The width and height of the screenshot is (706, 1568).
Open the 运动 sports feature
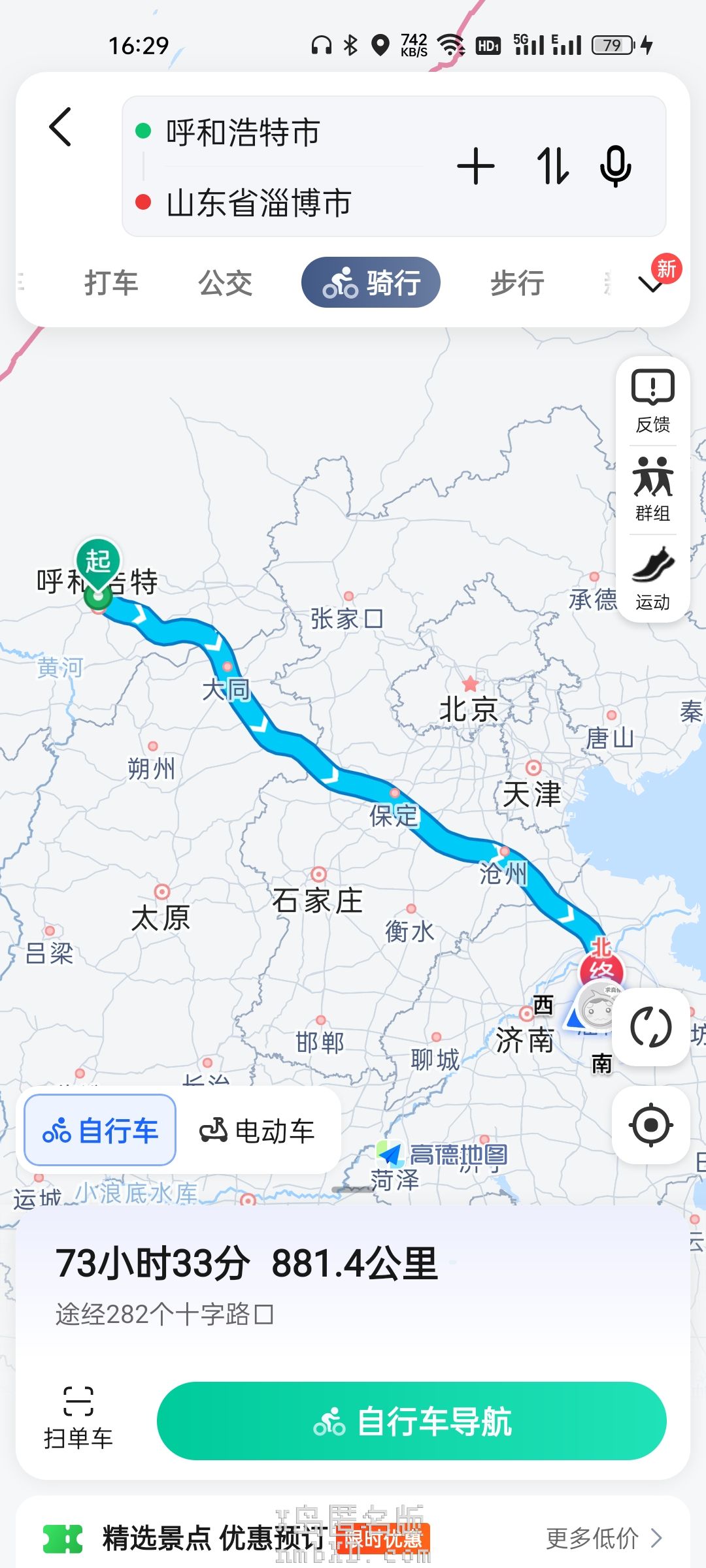pyautogui.click(x=652, y=579)
